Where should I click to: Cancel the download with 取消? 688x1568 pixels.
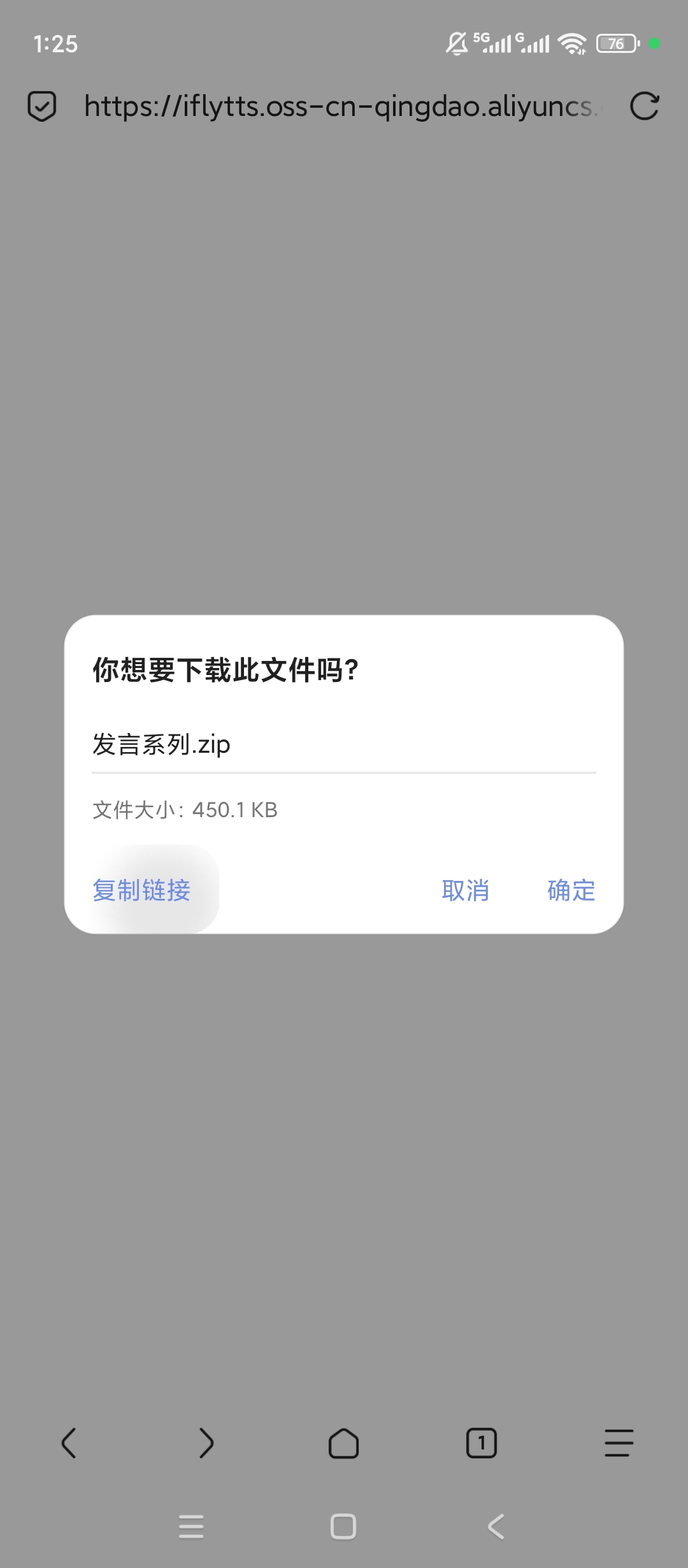click(x=466, y=890)
